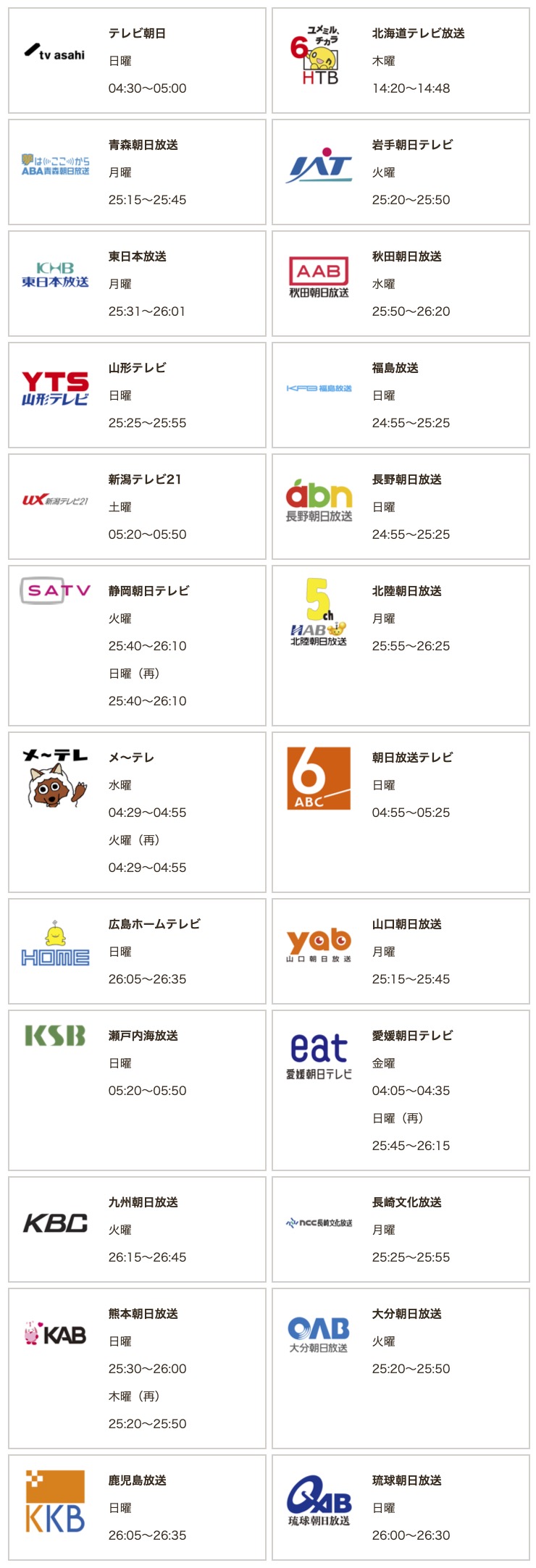
Task: Open the メ~テレ station card
Action: pos(137,812)
